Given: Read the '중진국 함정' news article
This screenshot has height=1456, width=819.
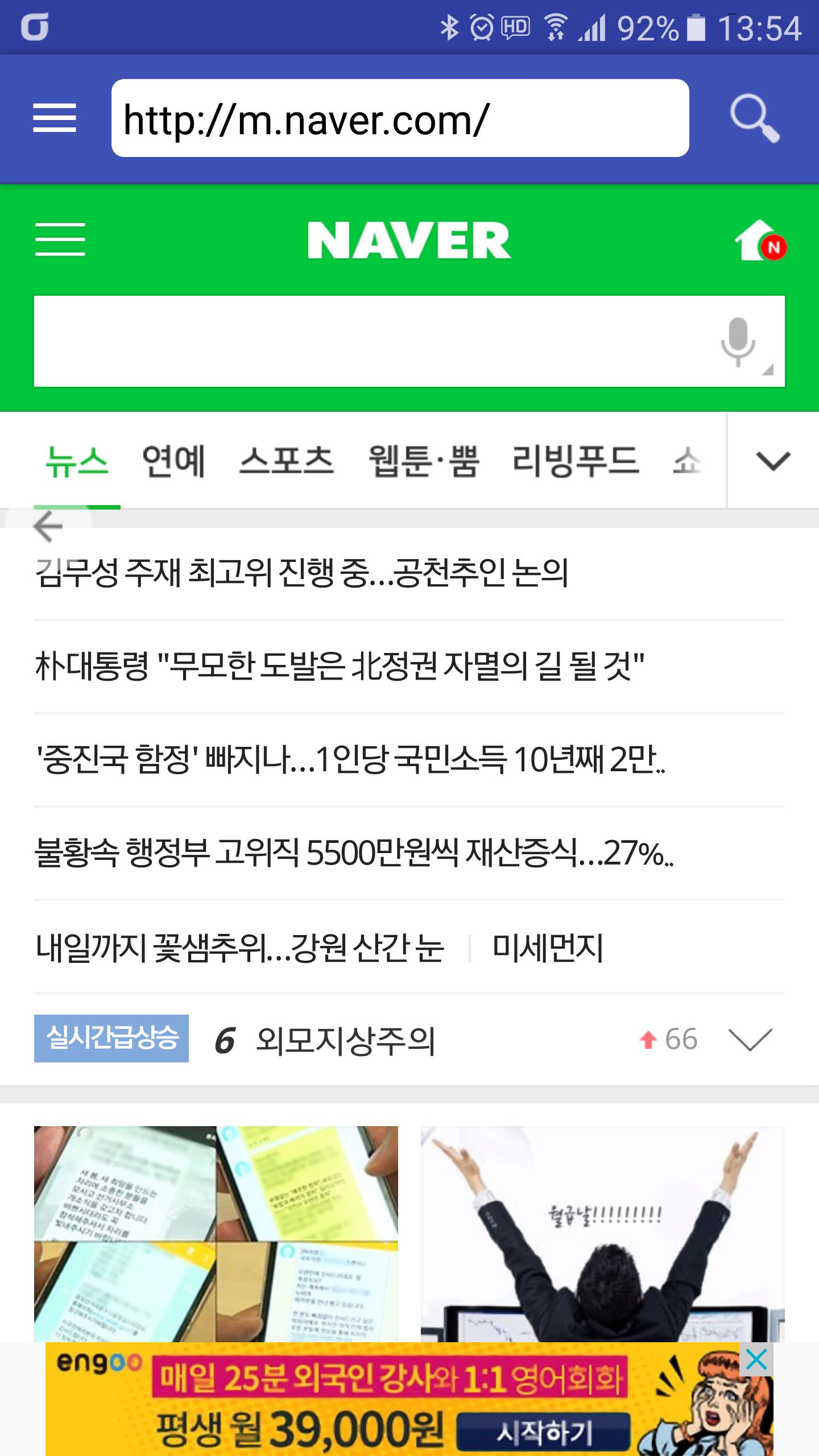Looking at the screenshot, I should tap(350, 760).
